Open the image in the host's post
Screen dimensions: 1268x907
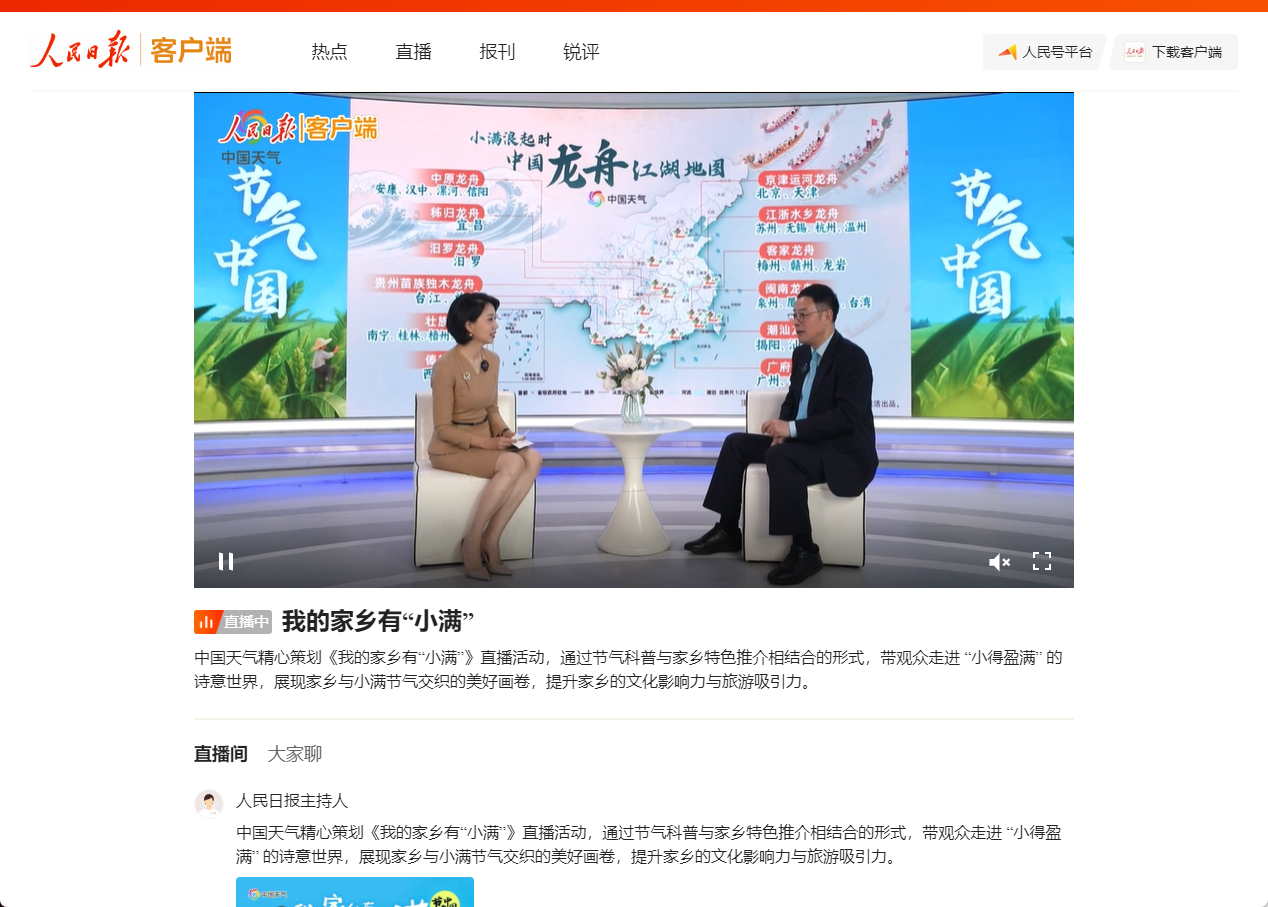354,892
